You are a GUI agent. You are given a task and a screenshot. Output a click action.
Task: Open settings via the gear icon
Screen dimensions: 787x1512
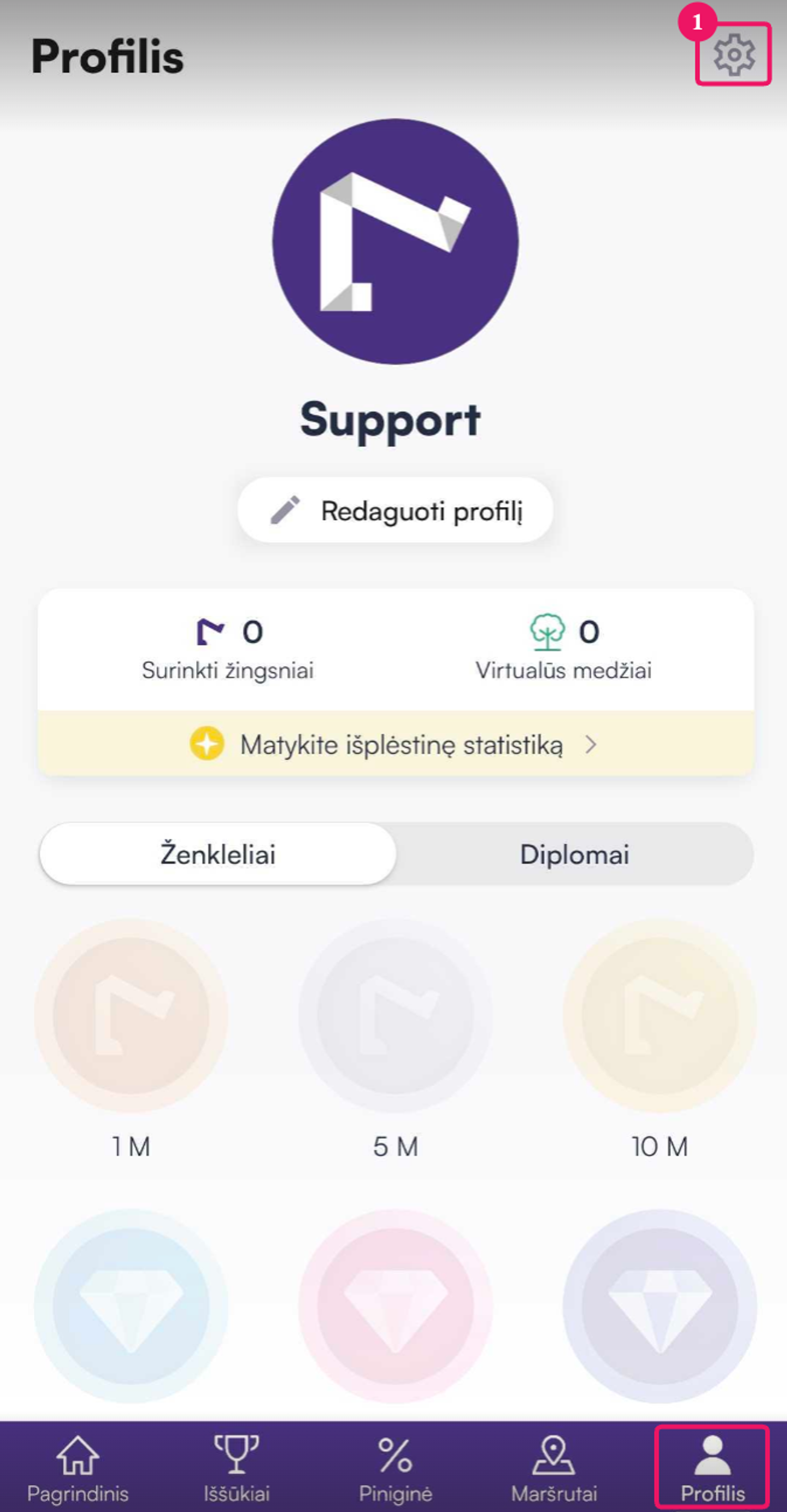(x=733, y=55)
